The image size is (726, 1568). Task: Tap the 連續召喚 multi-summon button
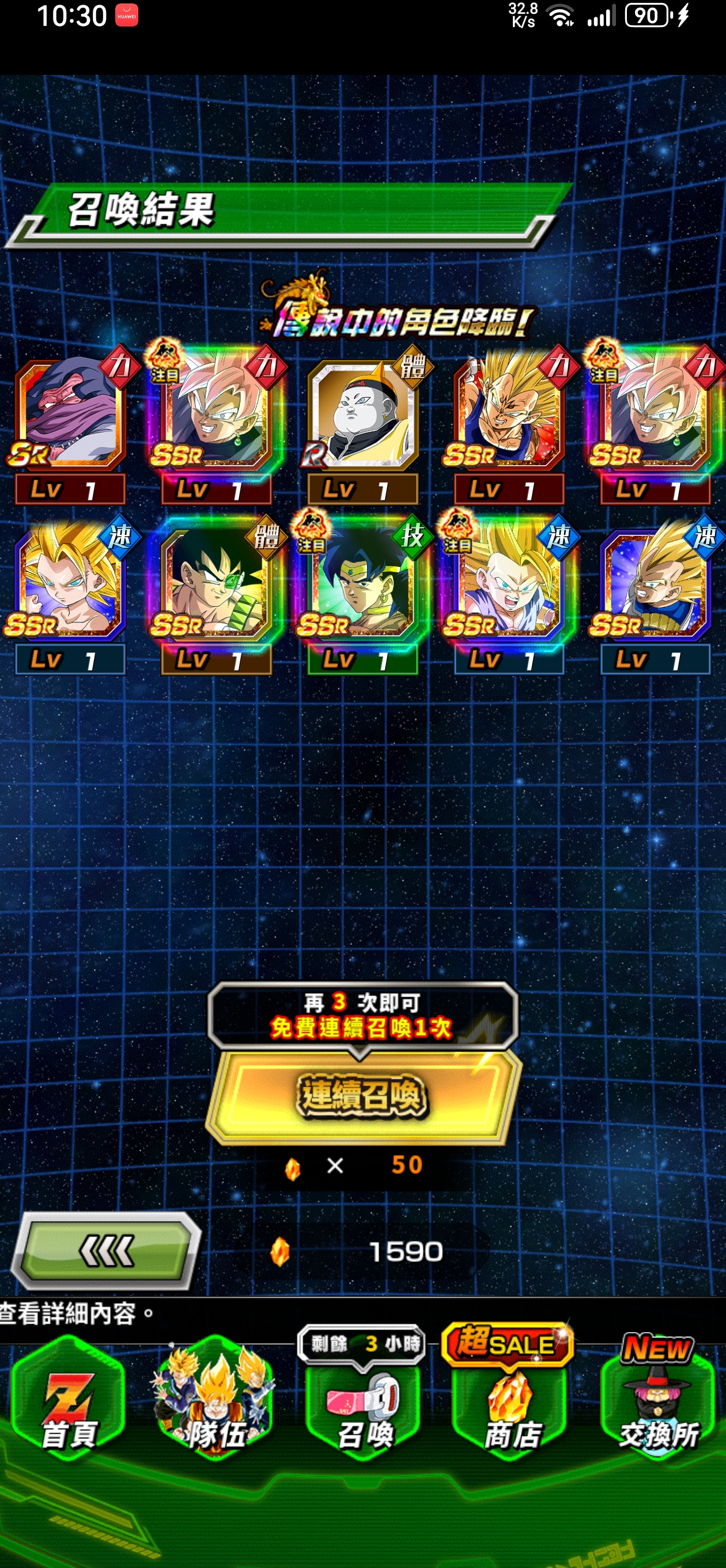[362, 1097]
